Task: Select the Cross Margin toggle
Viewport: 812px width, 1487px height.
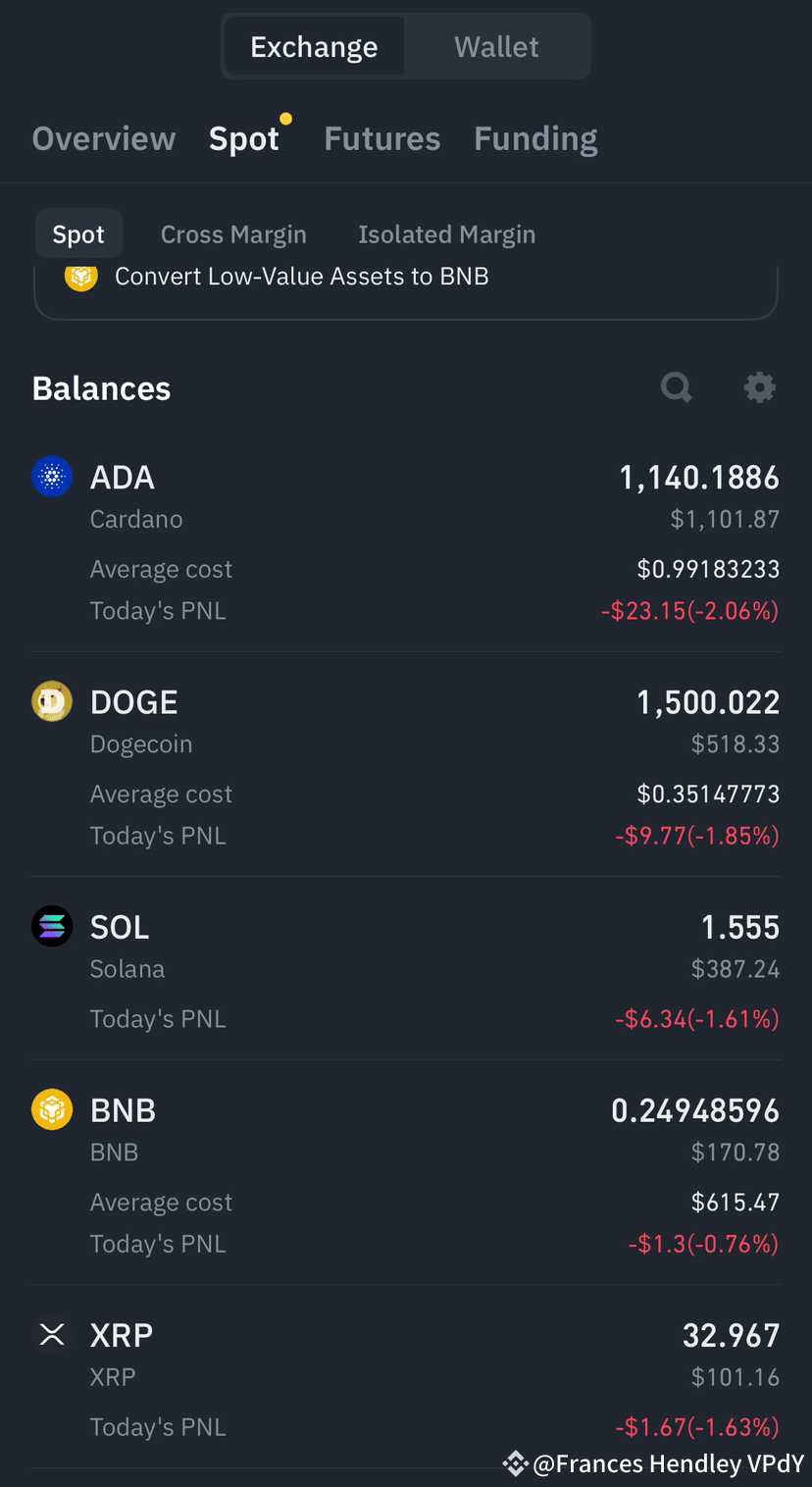Action: tap(233, 233)
